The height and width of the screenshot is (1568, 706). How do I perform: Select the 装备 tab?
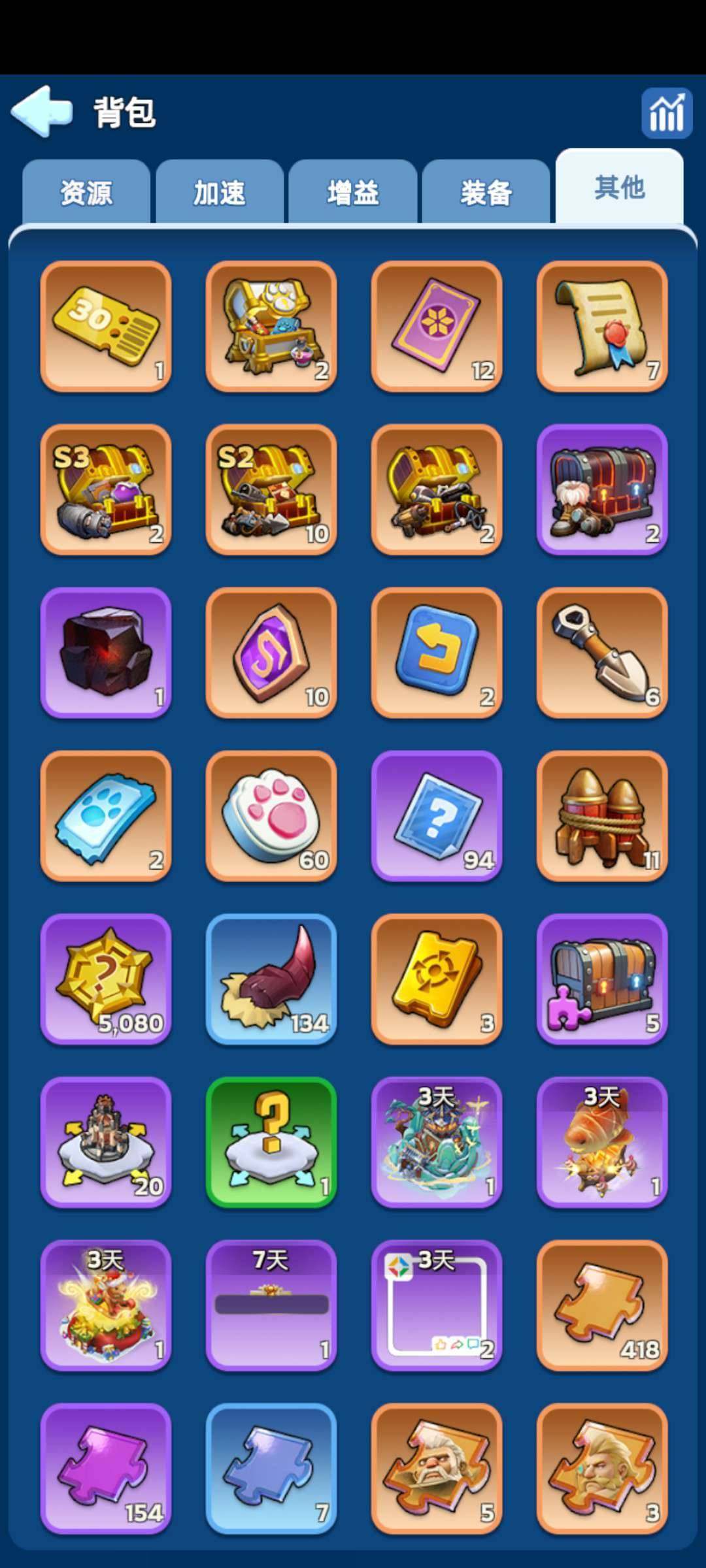click(x=486, y=193)
